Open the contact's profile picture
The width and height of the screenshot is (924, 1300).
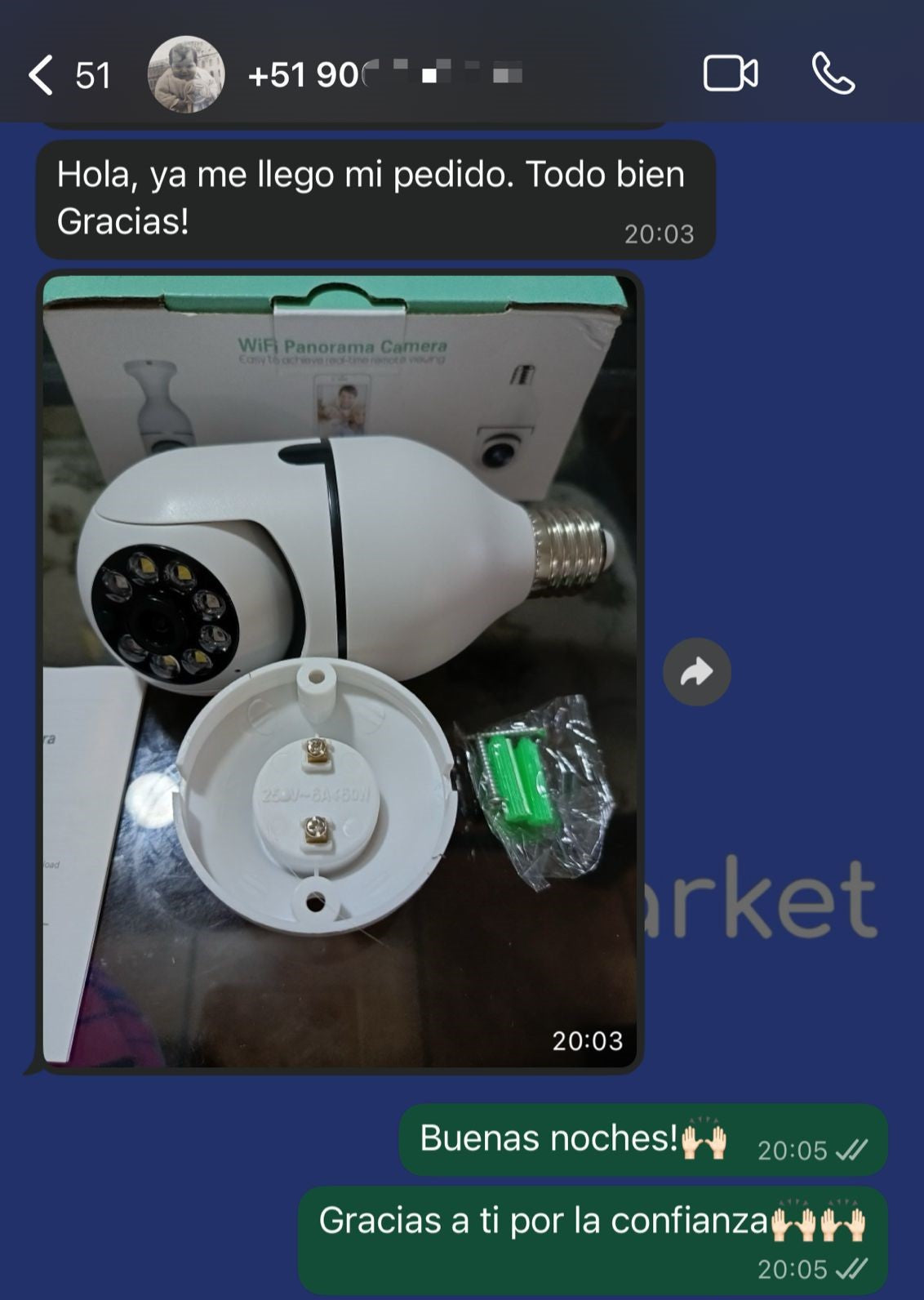pos(185,74)
